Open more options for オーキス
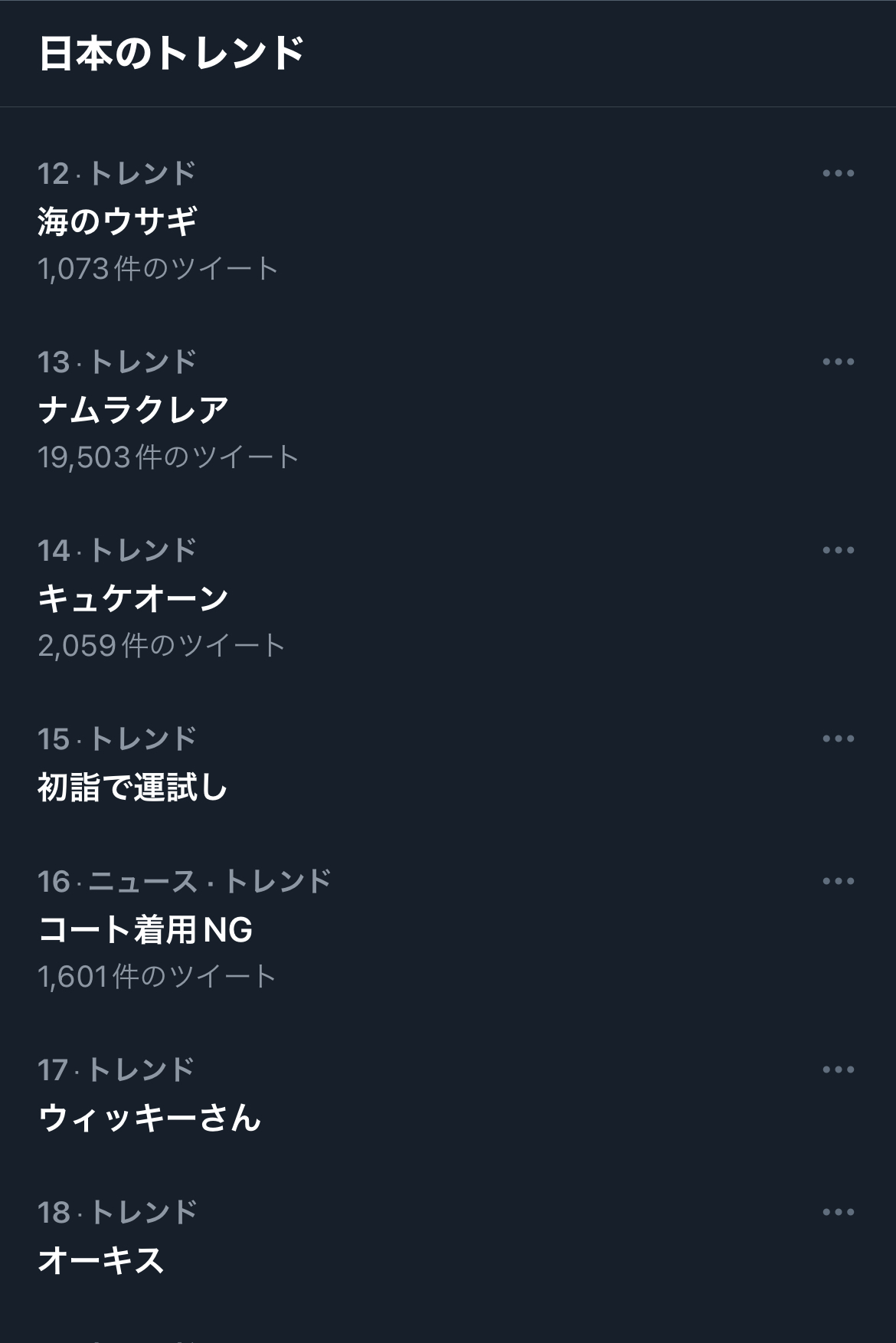This screenshot has height=1343, width=896. pos(838,1212)
